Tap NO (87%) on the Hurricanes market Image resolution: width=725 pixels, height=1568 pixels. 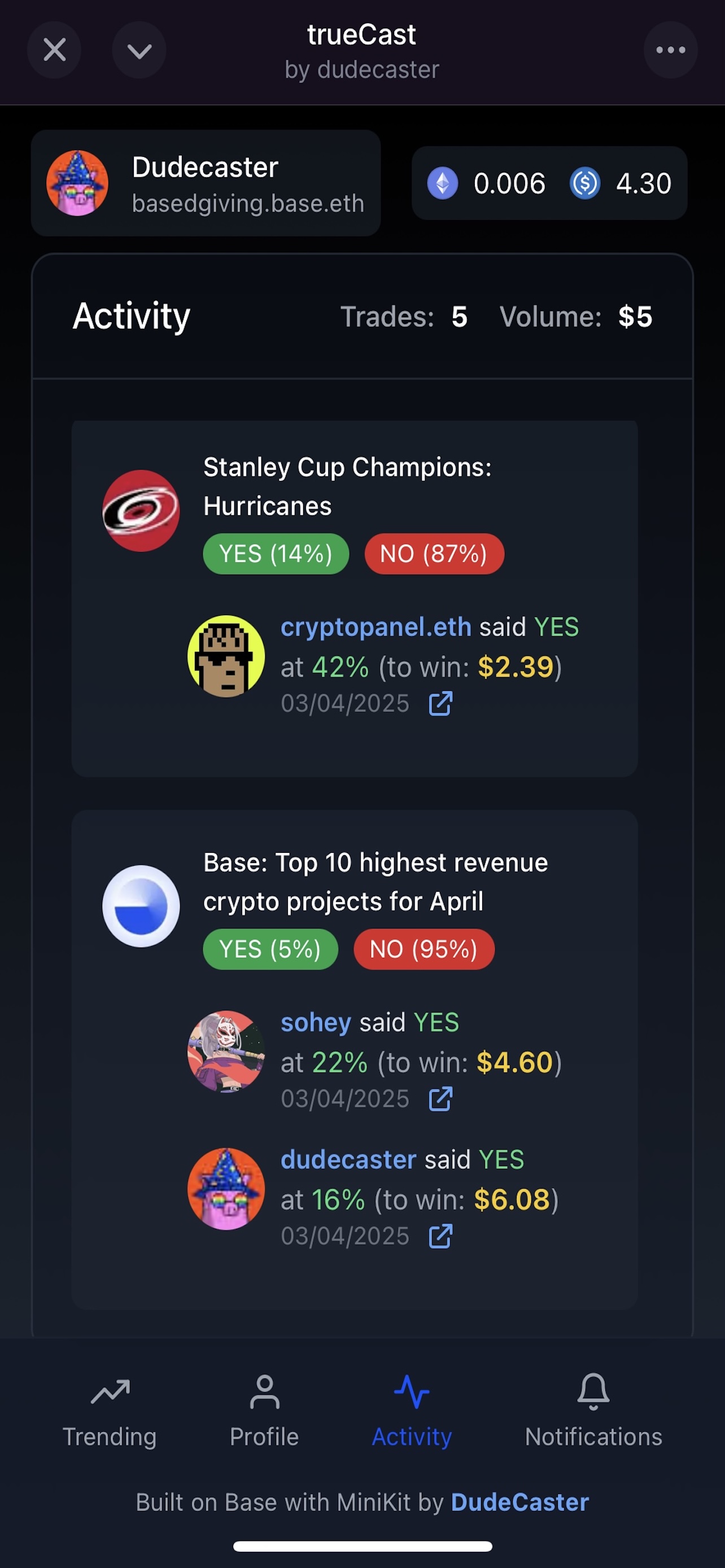click(x=434, y=554)
